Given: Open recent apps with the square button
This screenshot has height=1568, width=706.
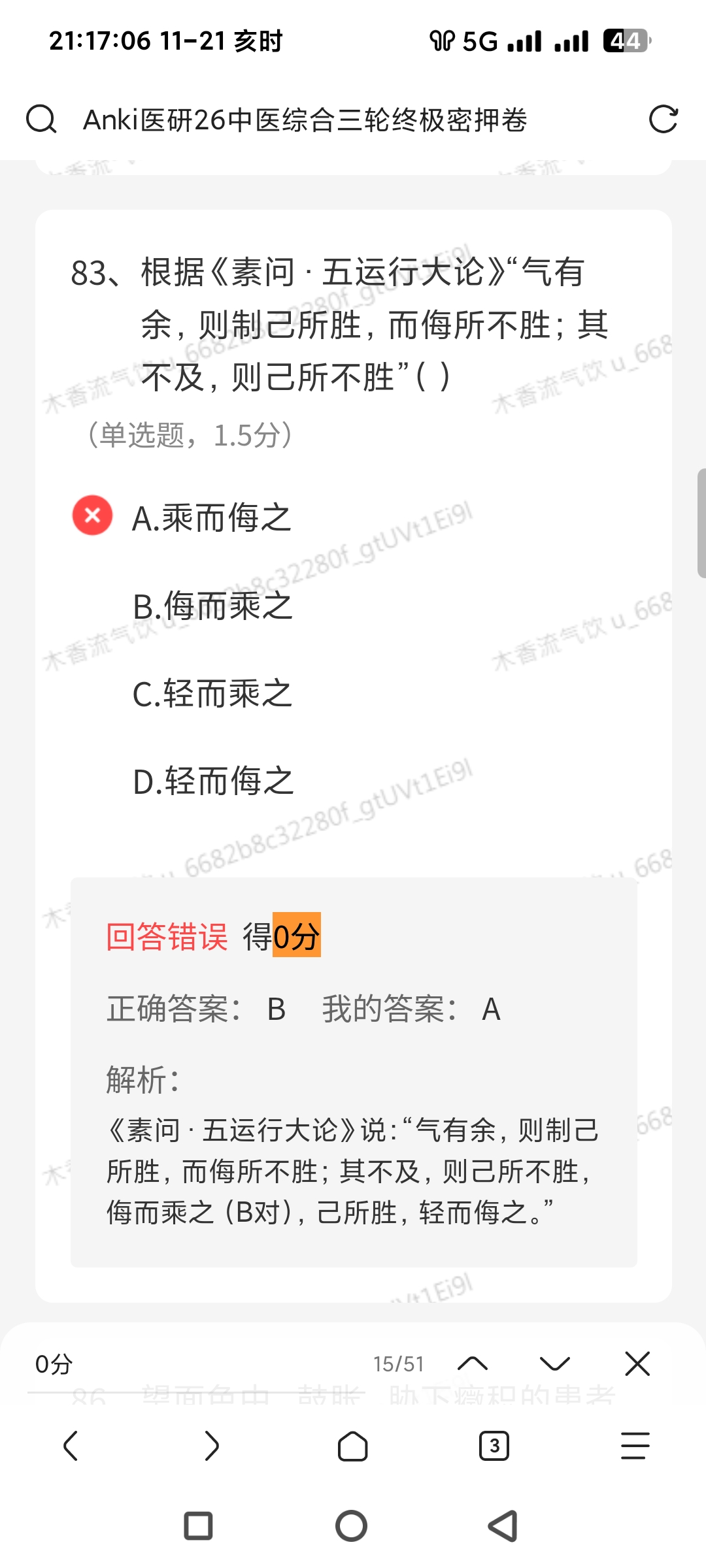Looking at the screenshot, I should coord(198,1527).
